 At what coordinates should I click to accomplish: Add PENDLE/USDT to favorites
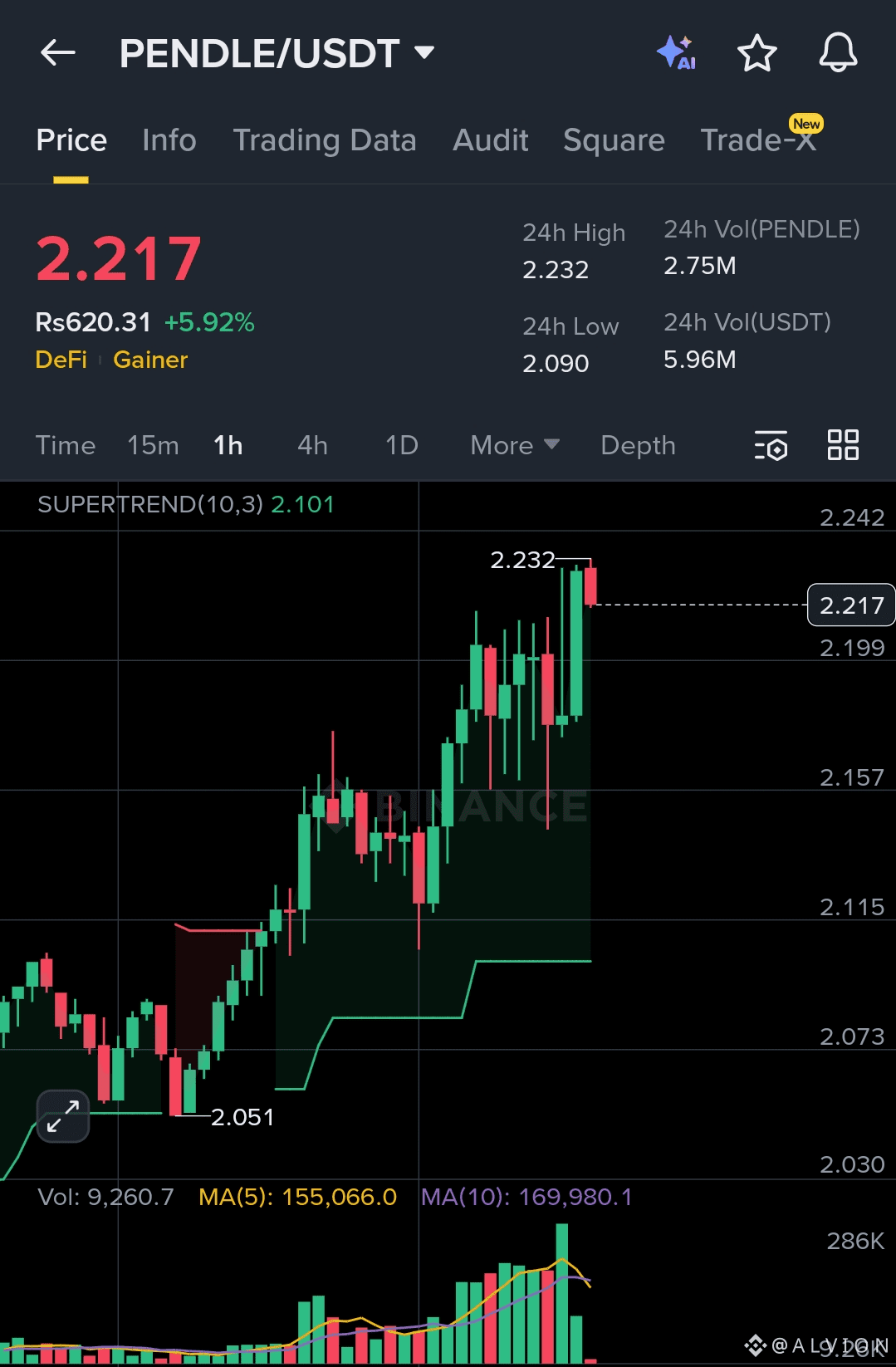click(756, 54)
